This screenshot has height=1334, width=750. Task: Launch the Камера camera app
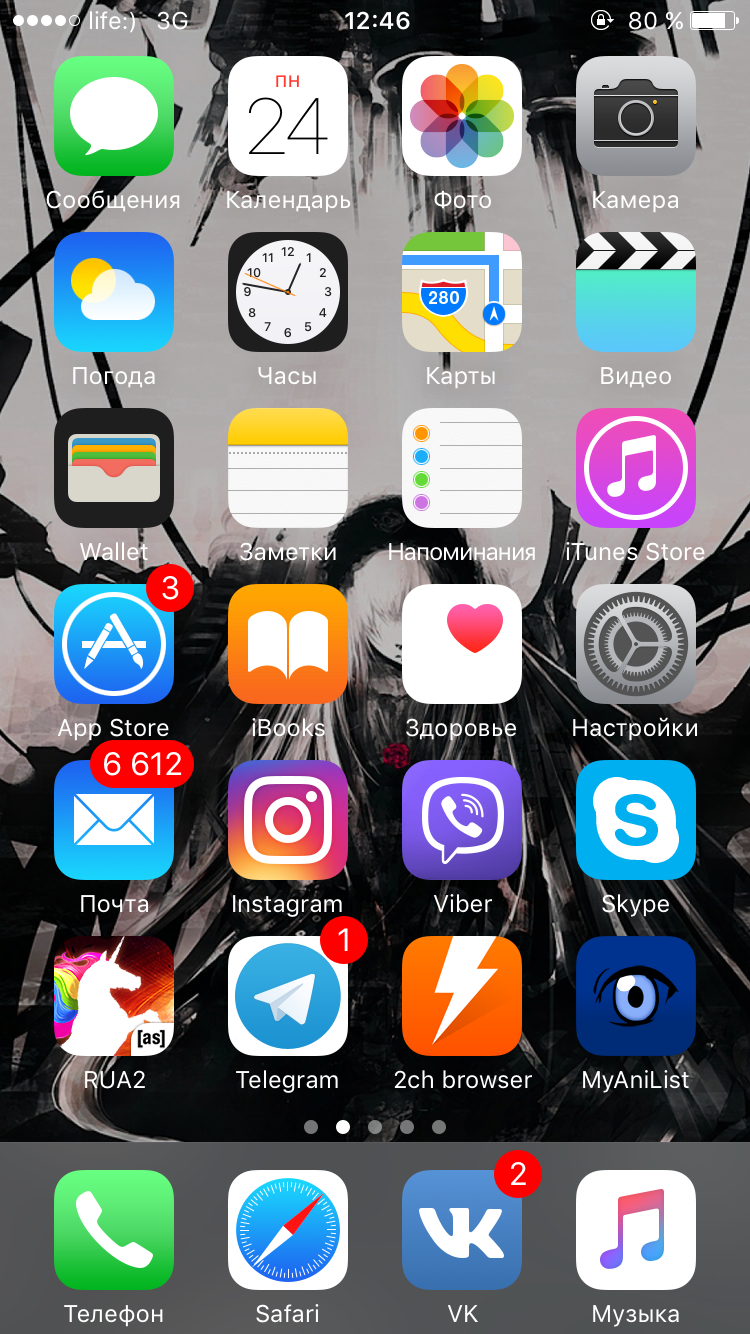pyautogui.click(x=636, y=116)
